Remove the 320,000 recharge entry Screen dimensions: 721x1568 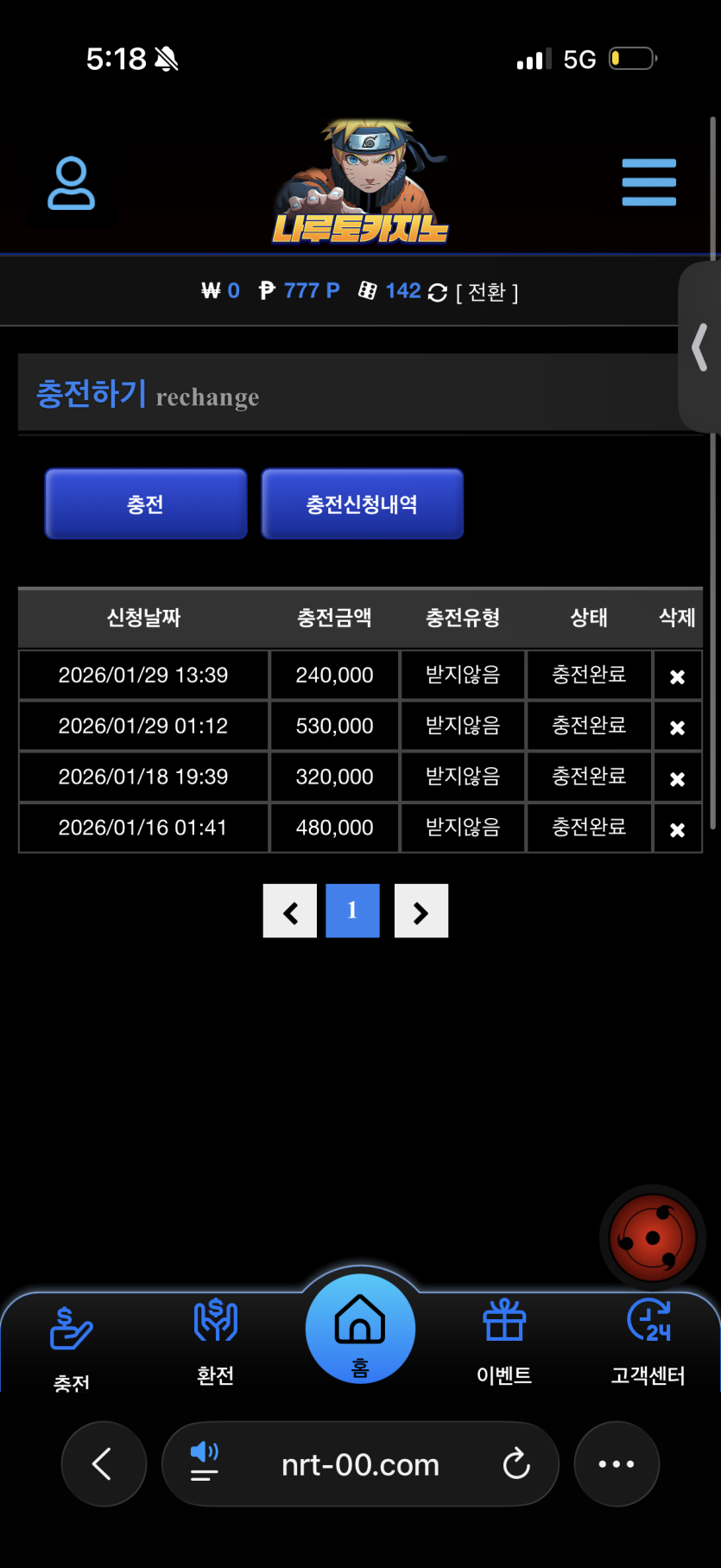(x=677, y=778)
